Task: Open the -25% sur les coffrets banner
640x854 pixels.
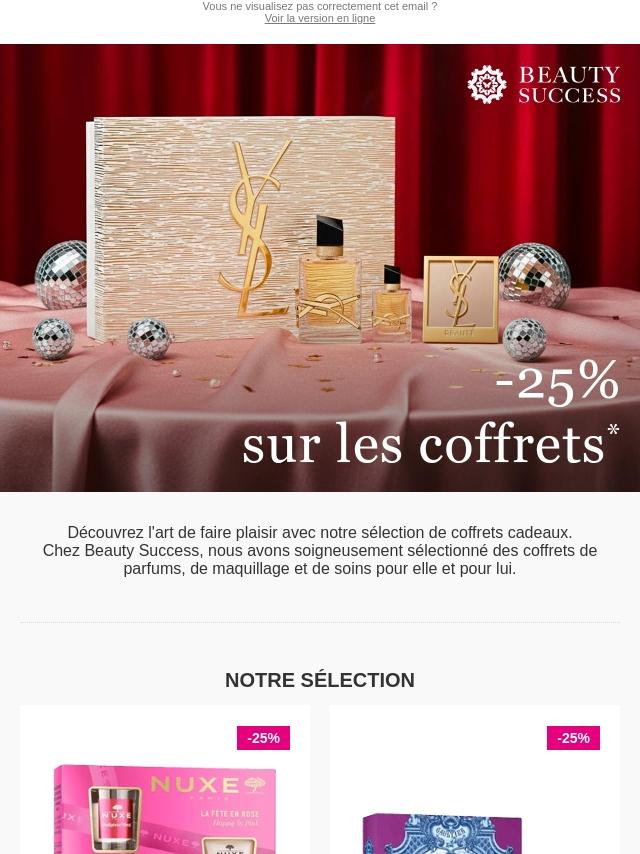Action: [320, 268]
